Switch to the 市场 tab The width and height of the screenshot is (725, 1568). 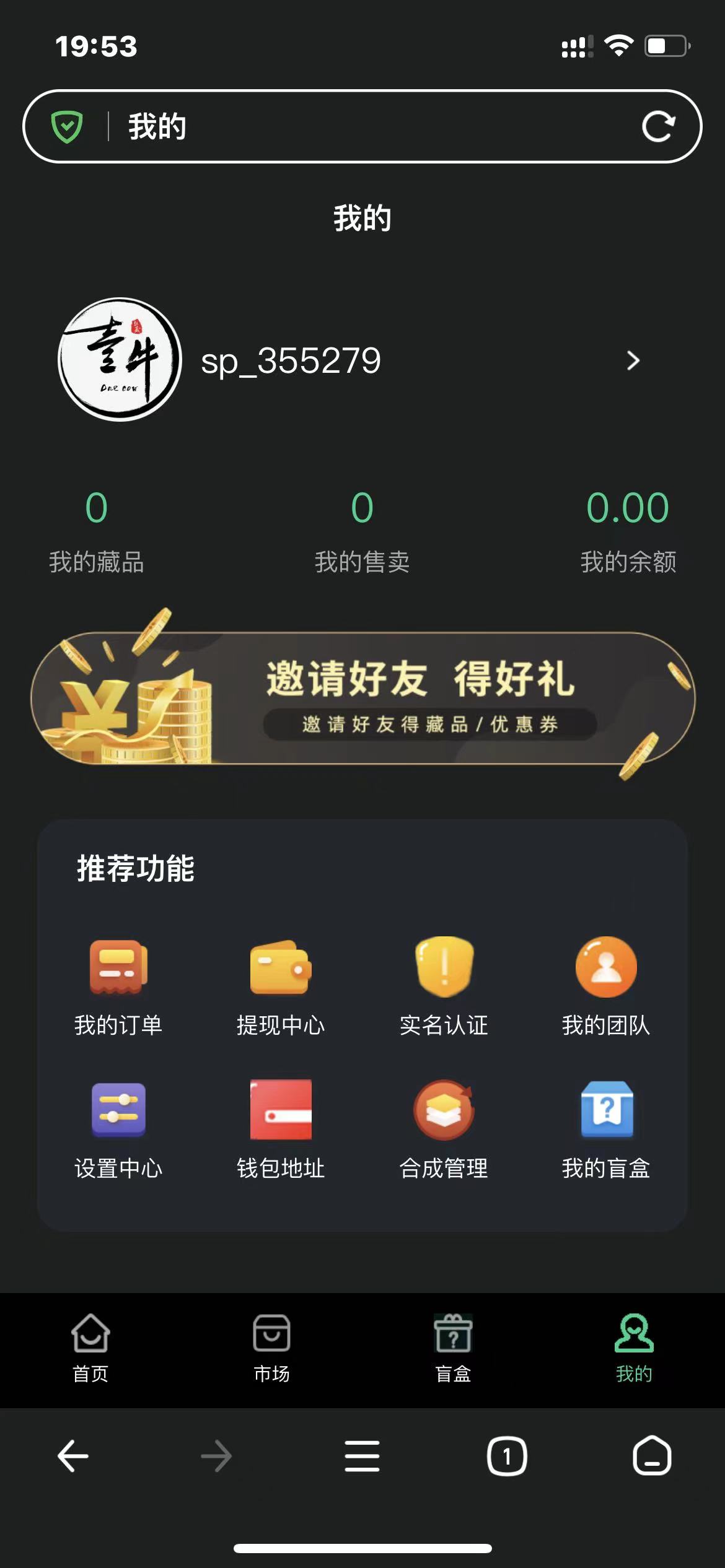pyautogui.click(x=271, y=1348)
